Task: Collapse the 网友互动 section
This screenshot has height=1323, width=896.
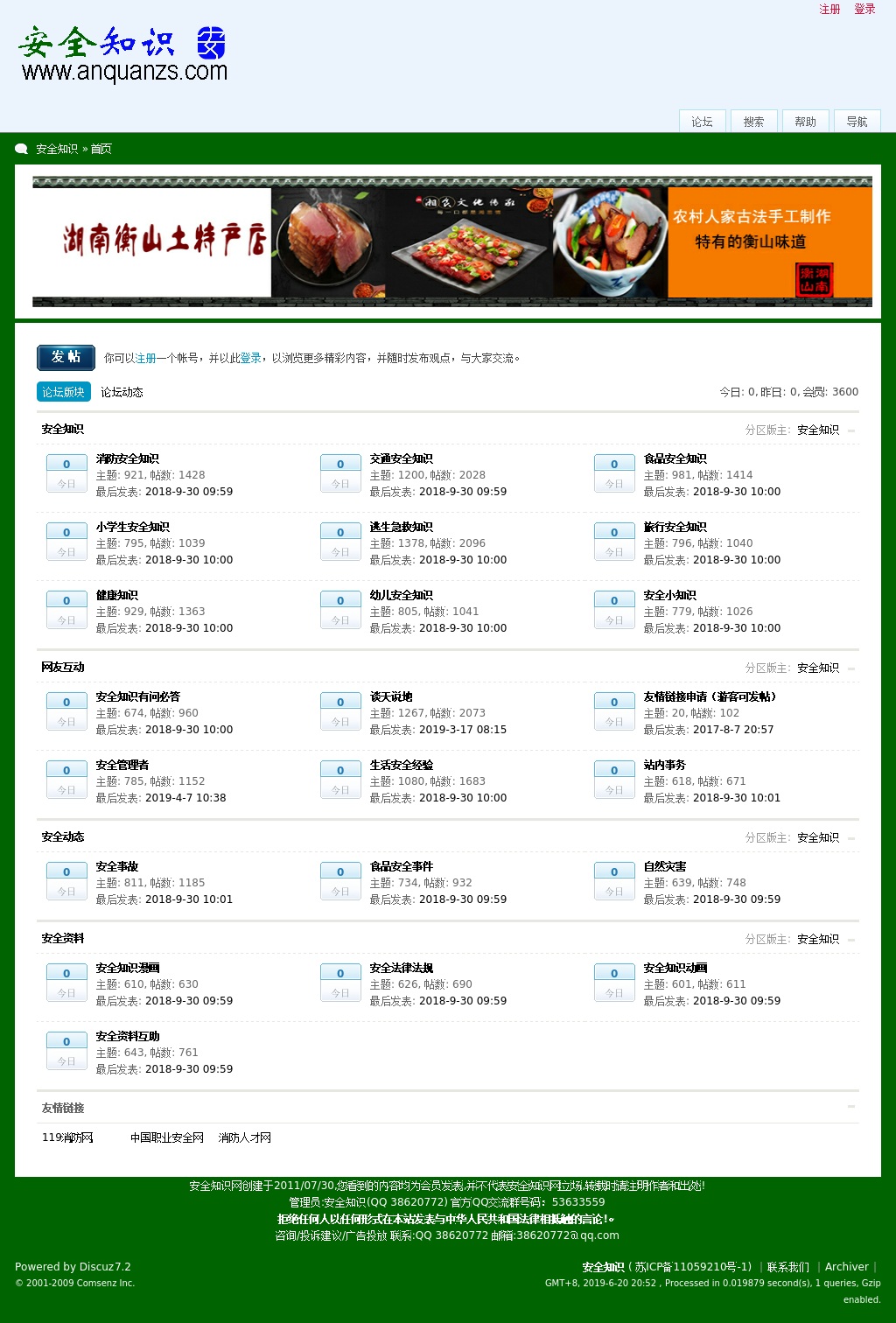Action: click(851, 668)
